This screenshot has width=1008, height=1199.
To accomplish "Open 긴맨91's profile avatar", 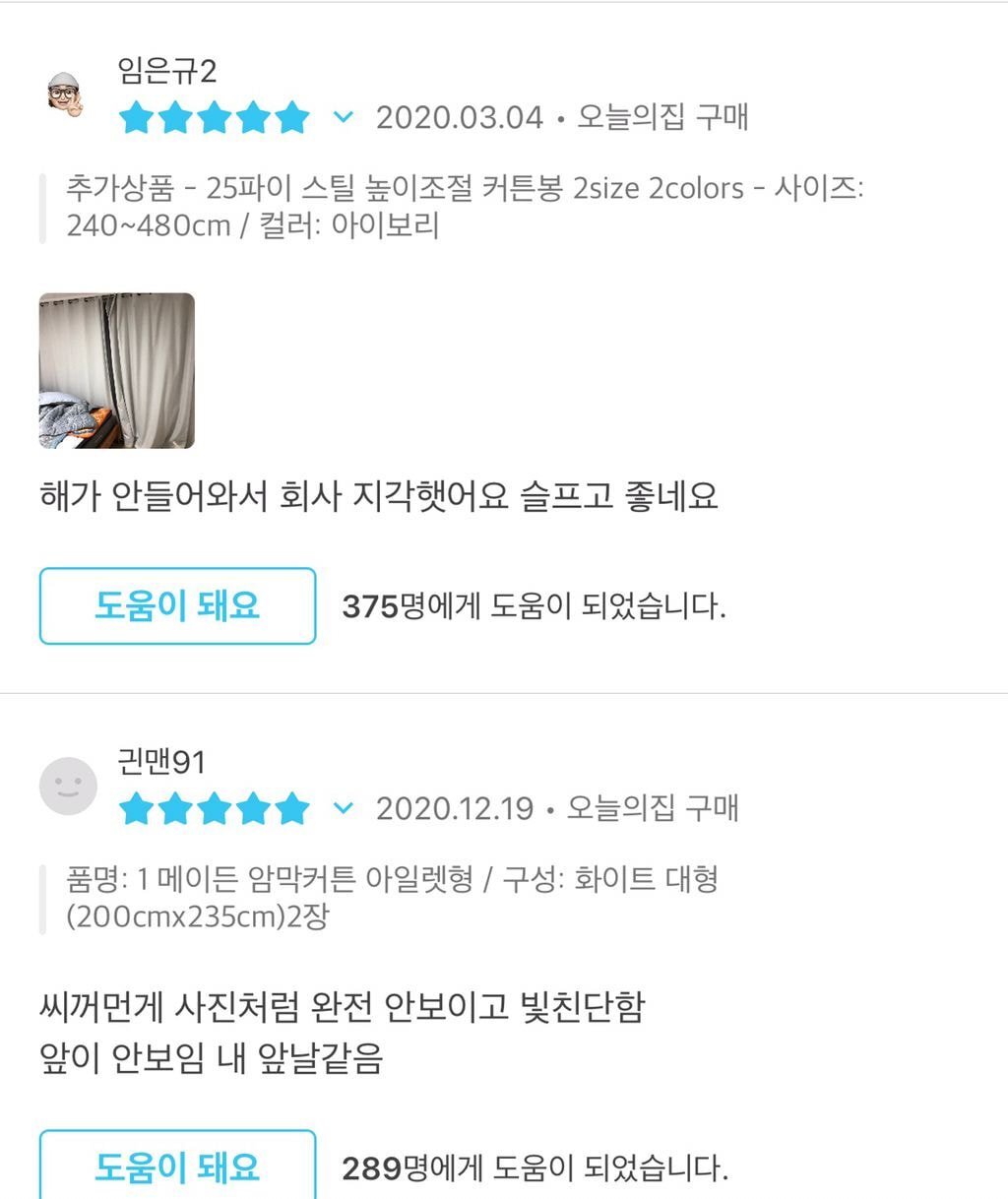I will (x=68, y=787).
